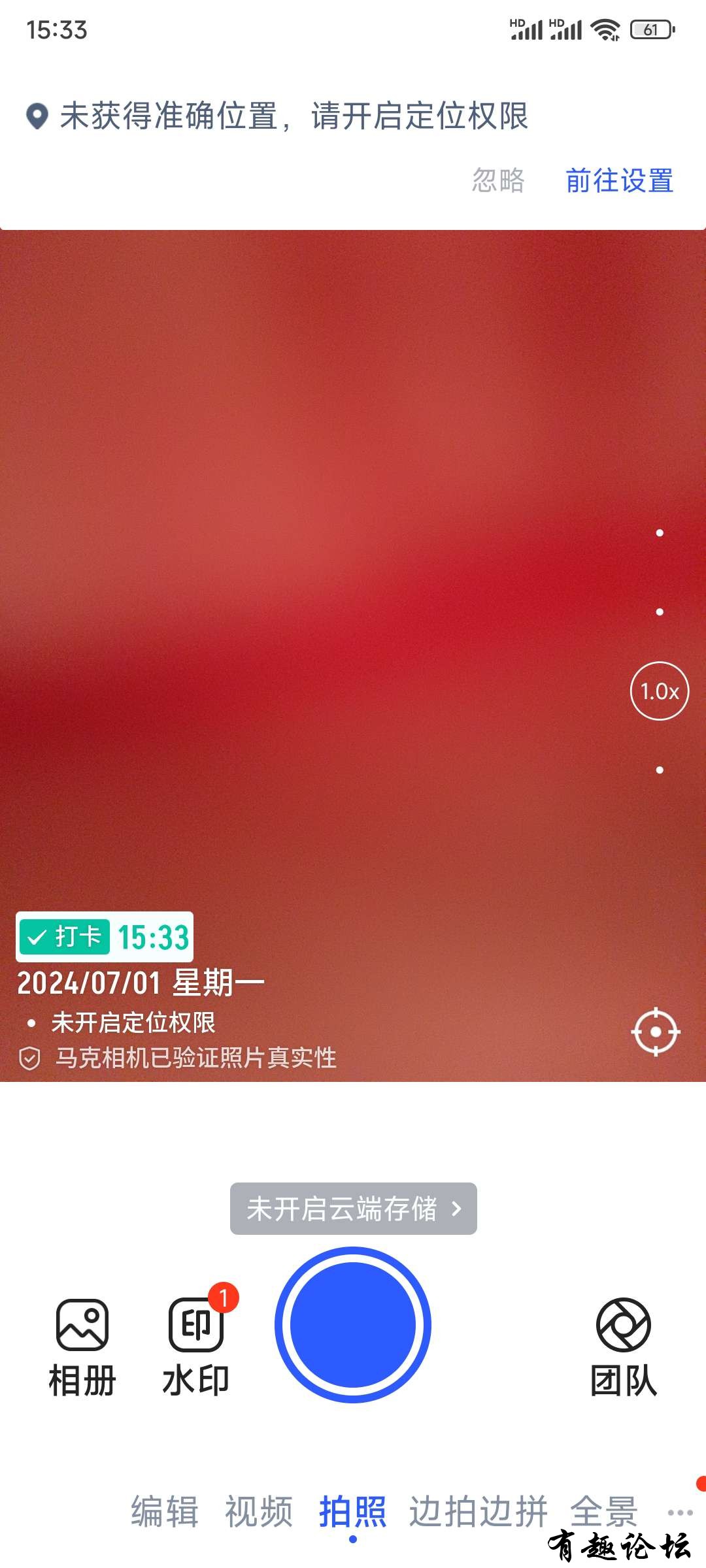The image size is (706, 1568).
Task: Open the 水印 watermark options
Action: click(x=196, y=1346)
